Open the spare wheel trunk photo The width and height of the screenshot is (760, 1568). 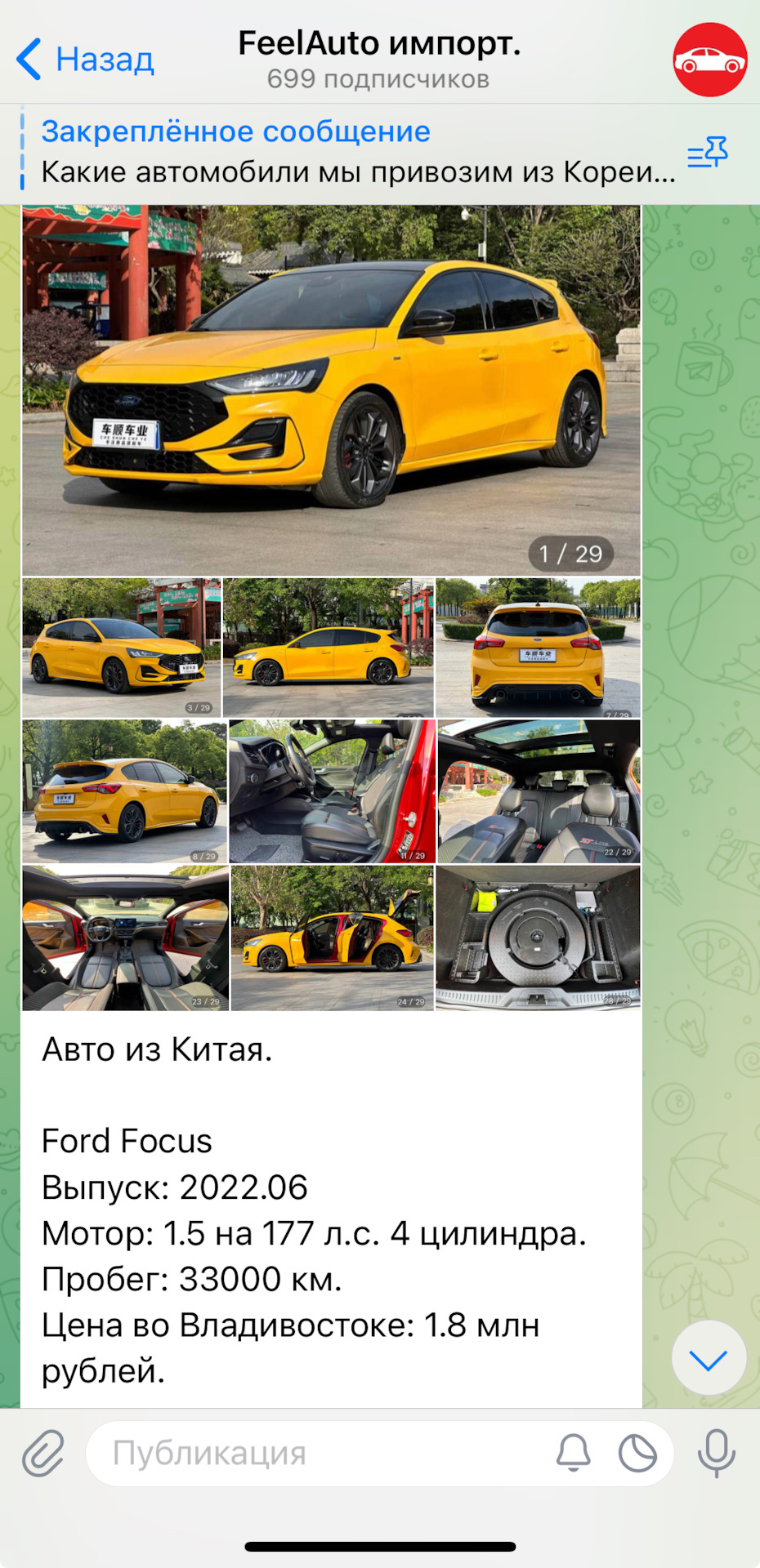point(538,938)
